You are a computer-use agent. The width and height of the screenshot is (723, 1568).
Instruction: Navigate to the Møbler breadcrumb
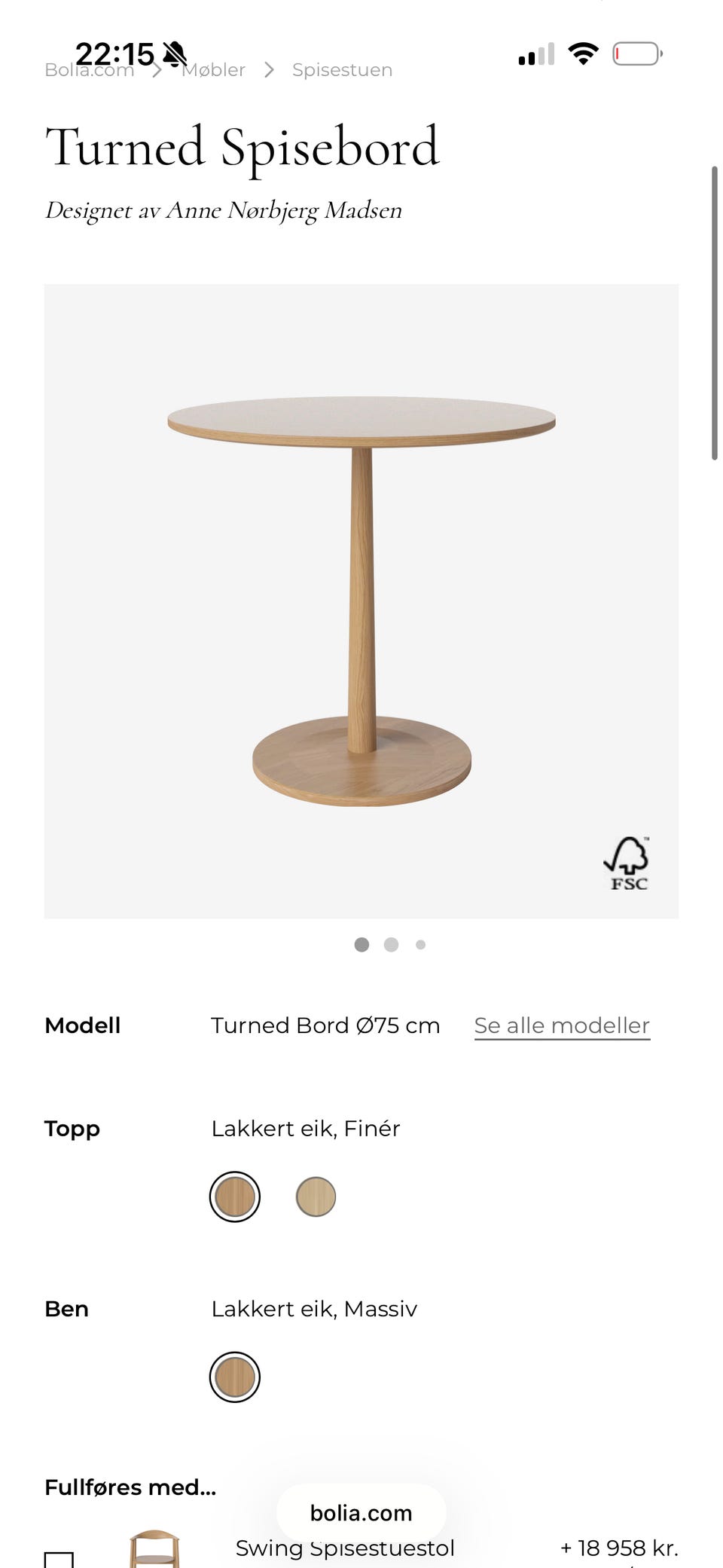(x=213, y=69)
